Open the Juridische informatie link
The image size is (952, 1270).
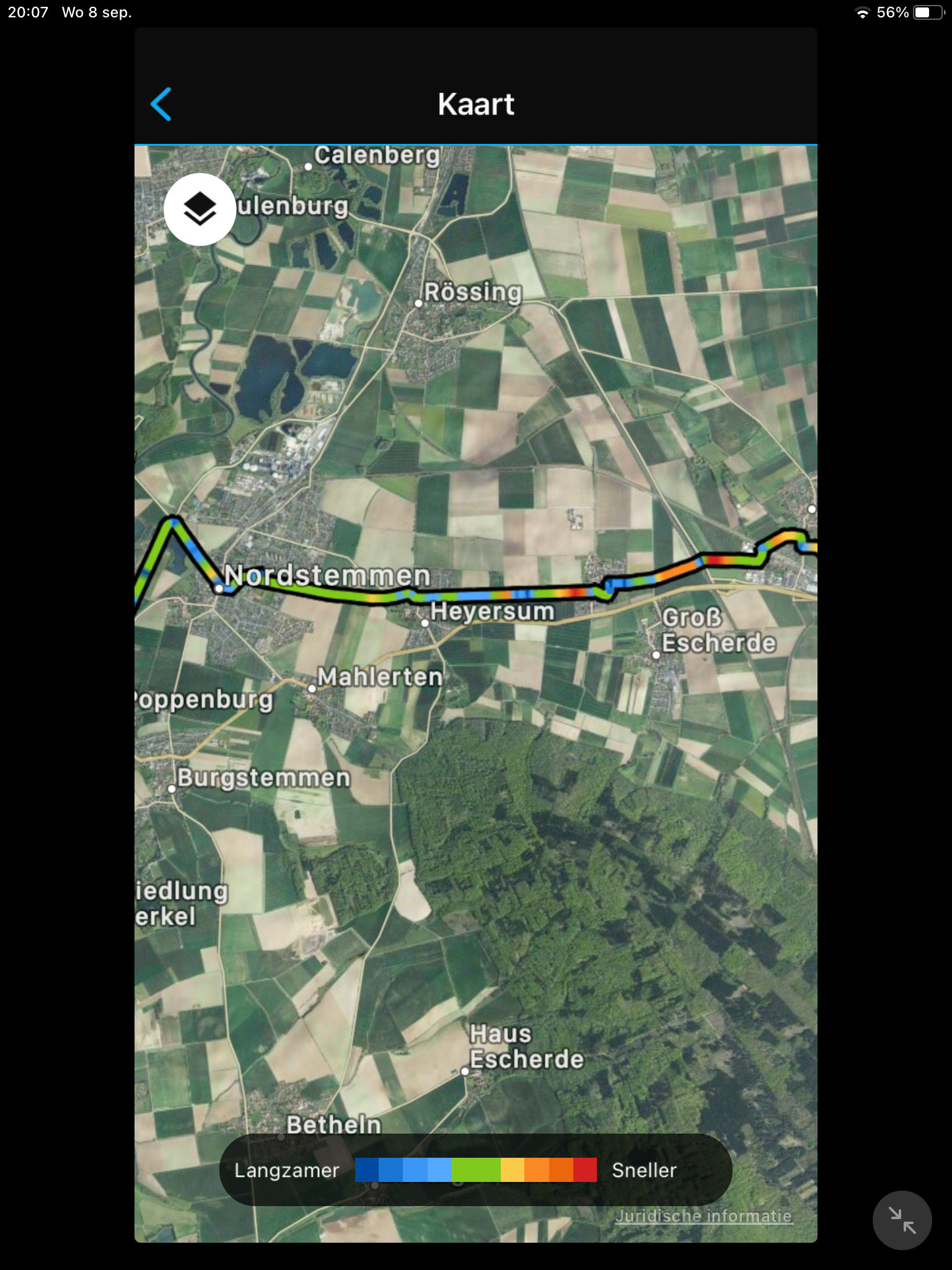703,1215
